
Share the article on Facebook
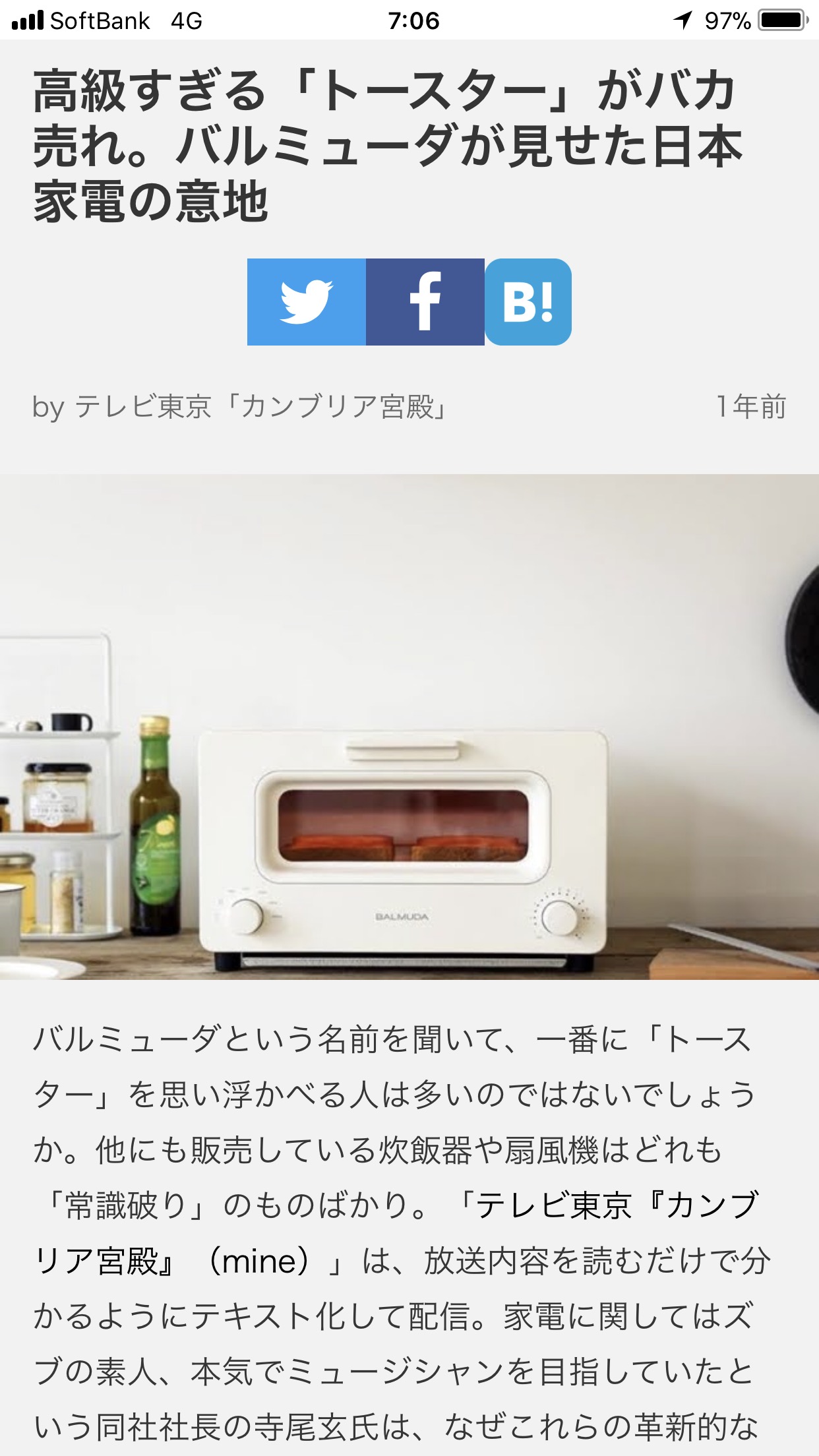pos(425,302)
